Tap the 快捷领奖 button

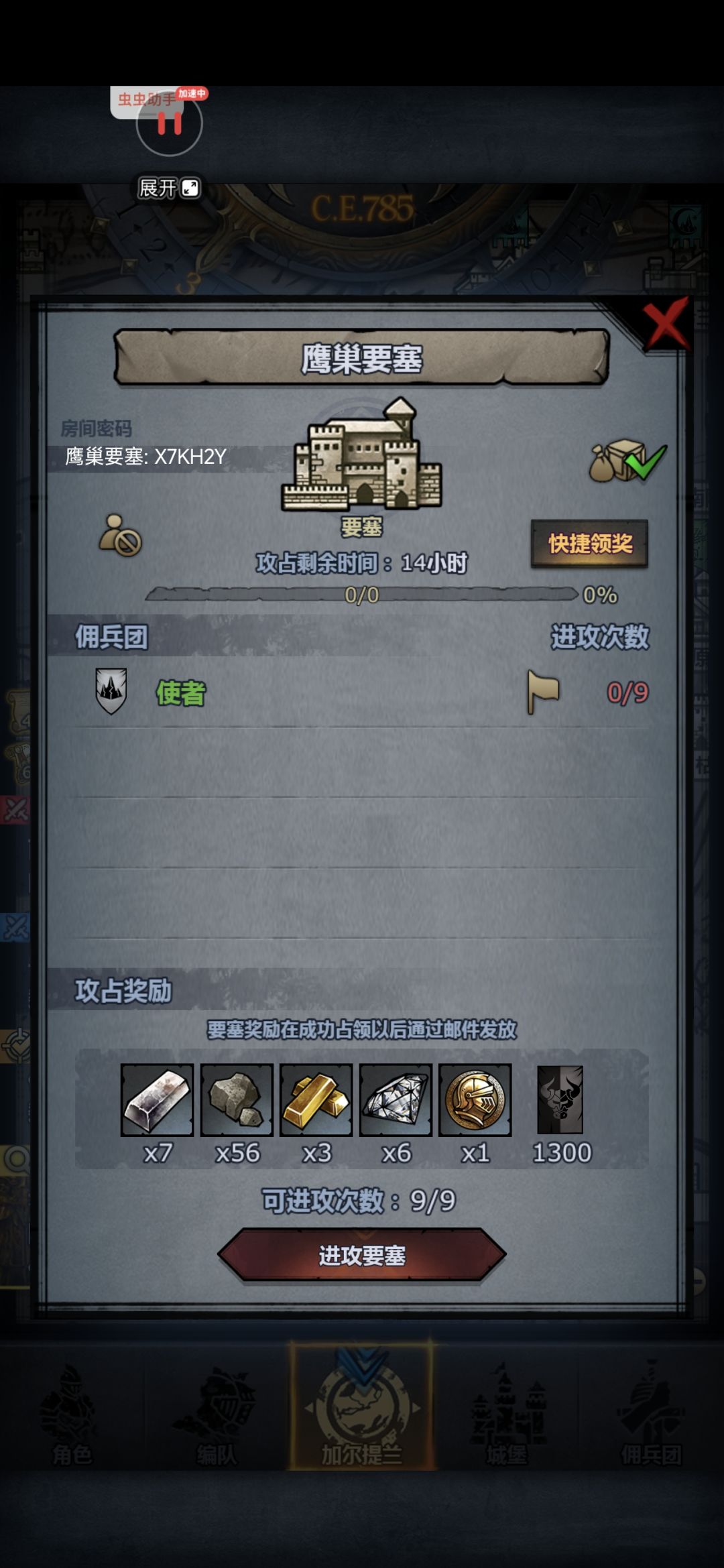click(589, 544)
